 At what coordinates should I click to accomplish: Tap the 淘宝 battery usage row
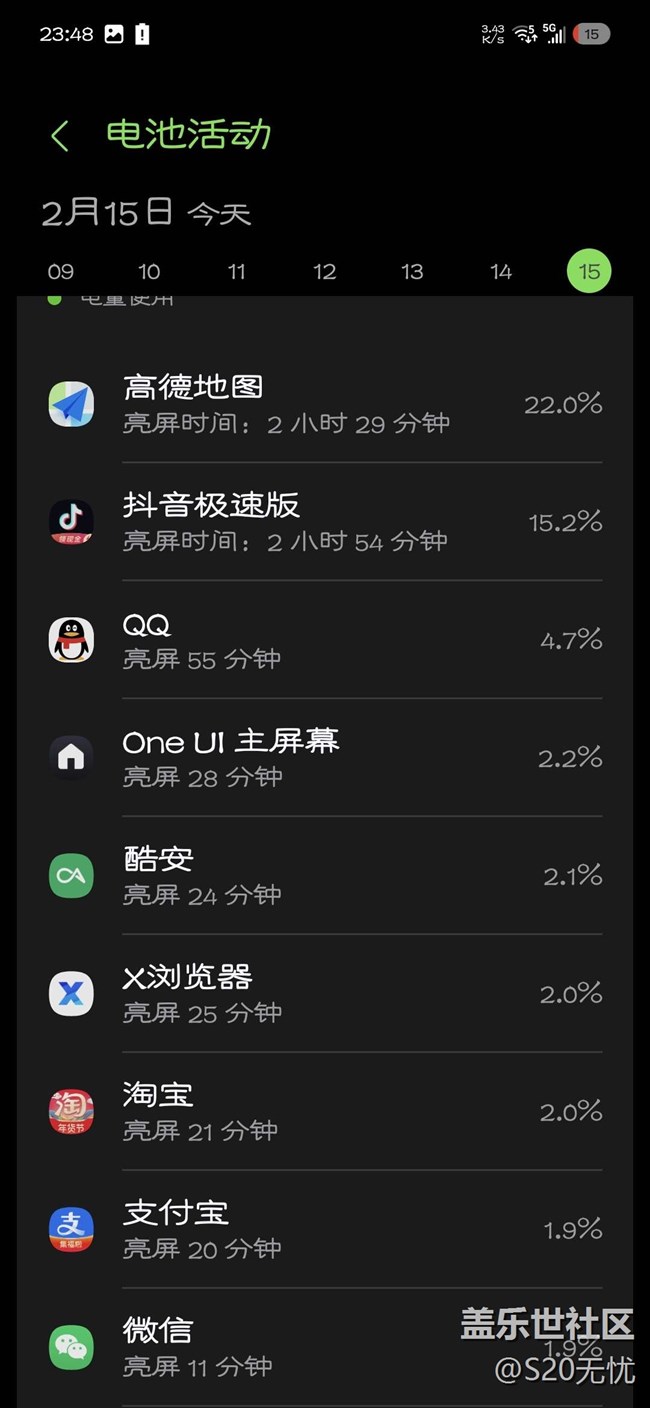tap(325, 1112)
